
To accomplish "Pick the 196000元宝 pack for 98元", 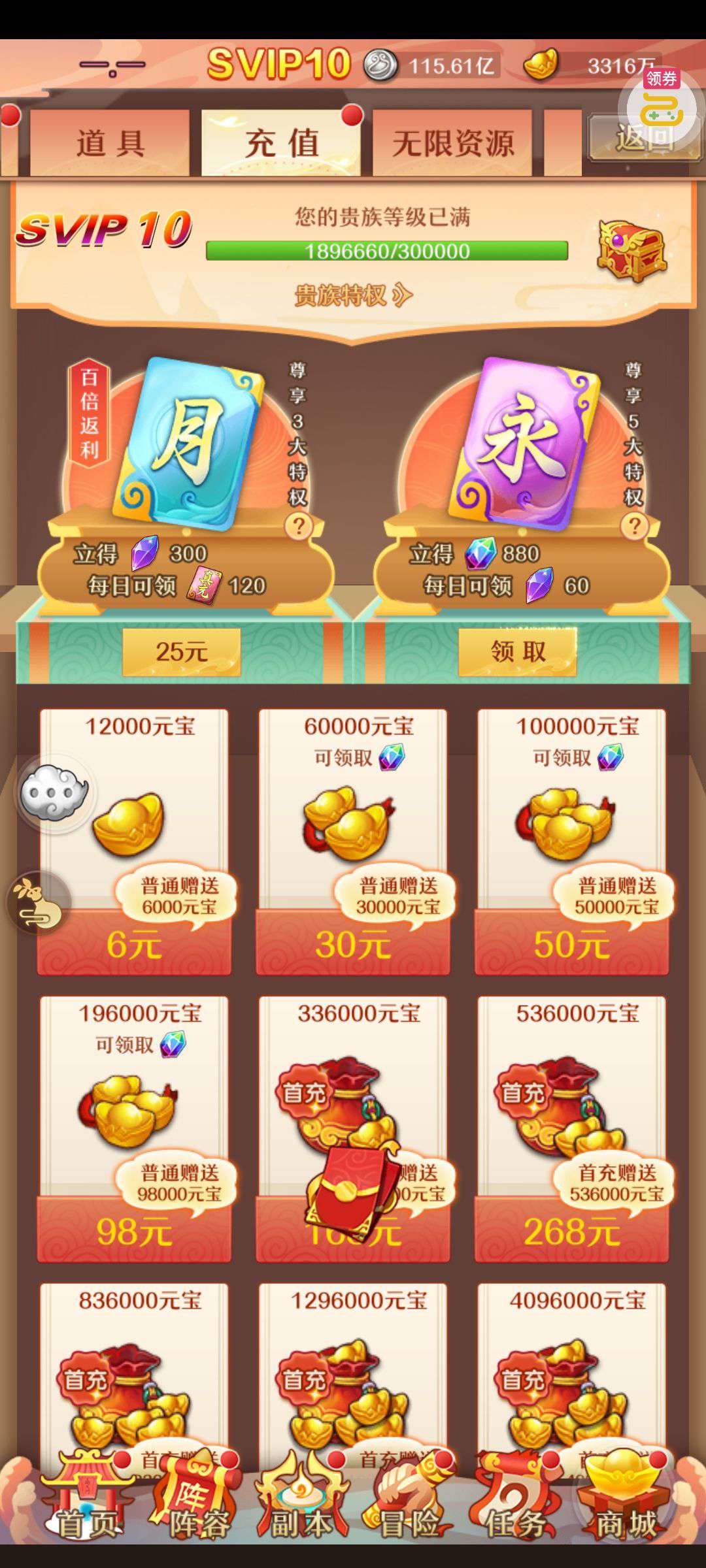I will point(134,1130).
